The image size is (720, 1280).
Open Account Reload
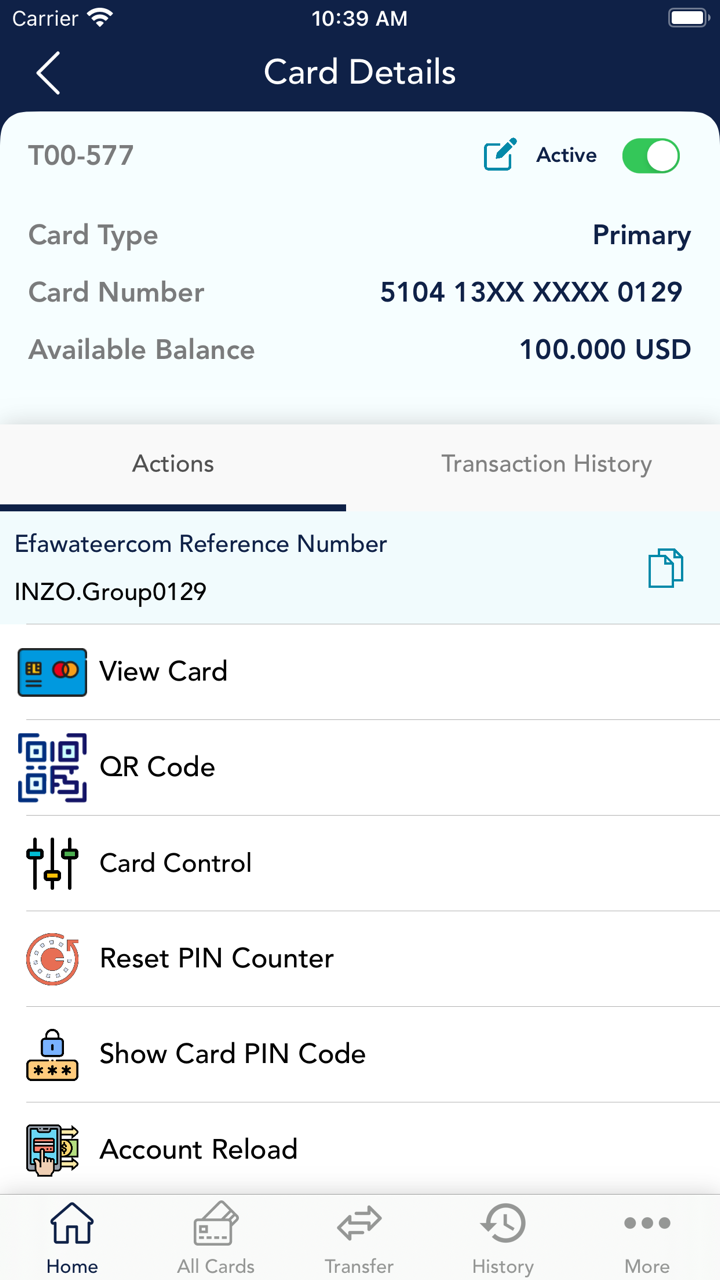(198, 1150)
